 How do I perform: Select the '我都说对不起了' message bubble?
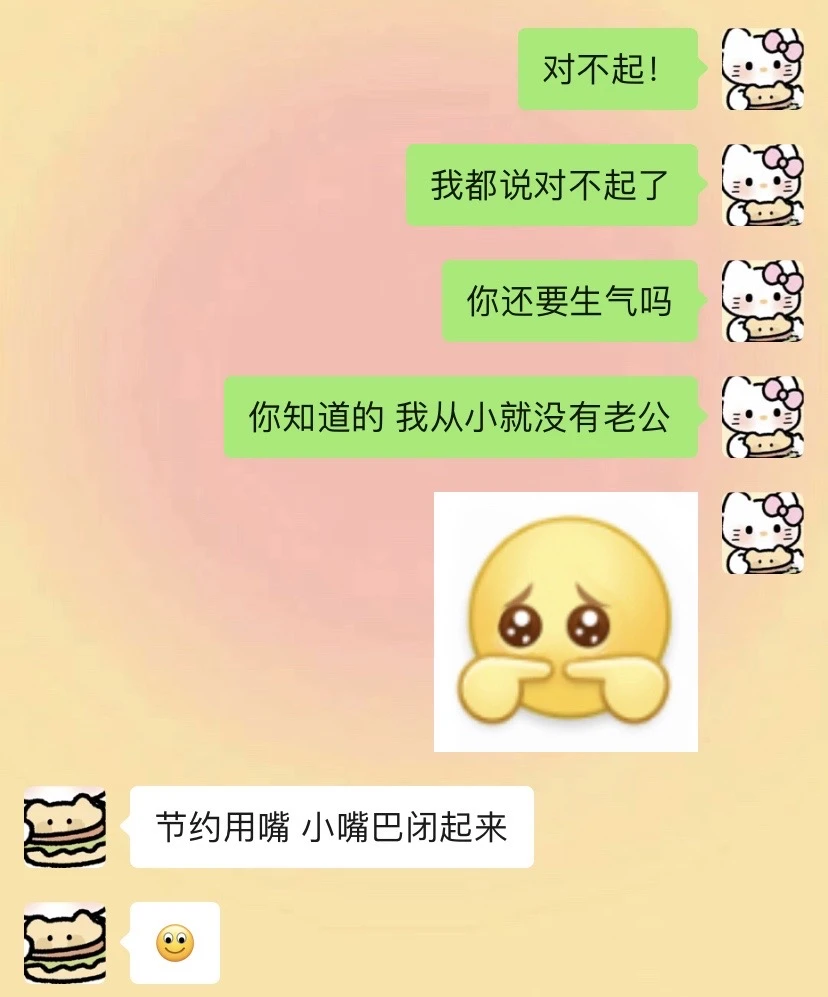tap(552, 186)
